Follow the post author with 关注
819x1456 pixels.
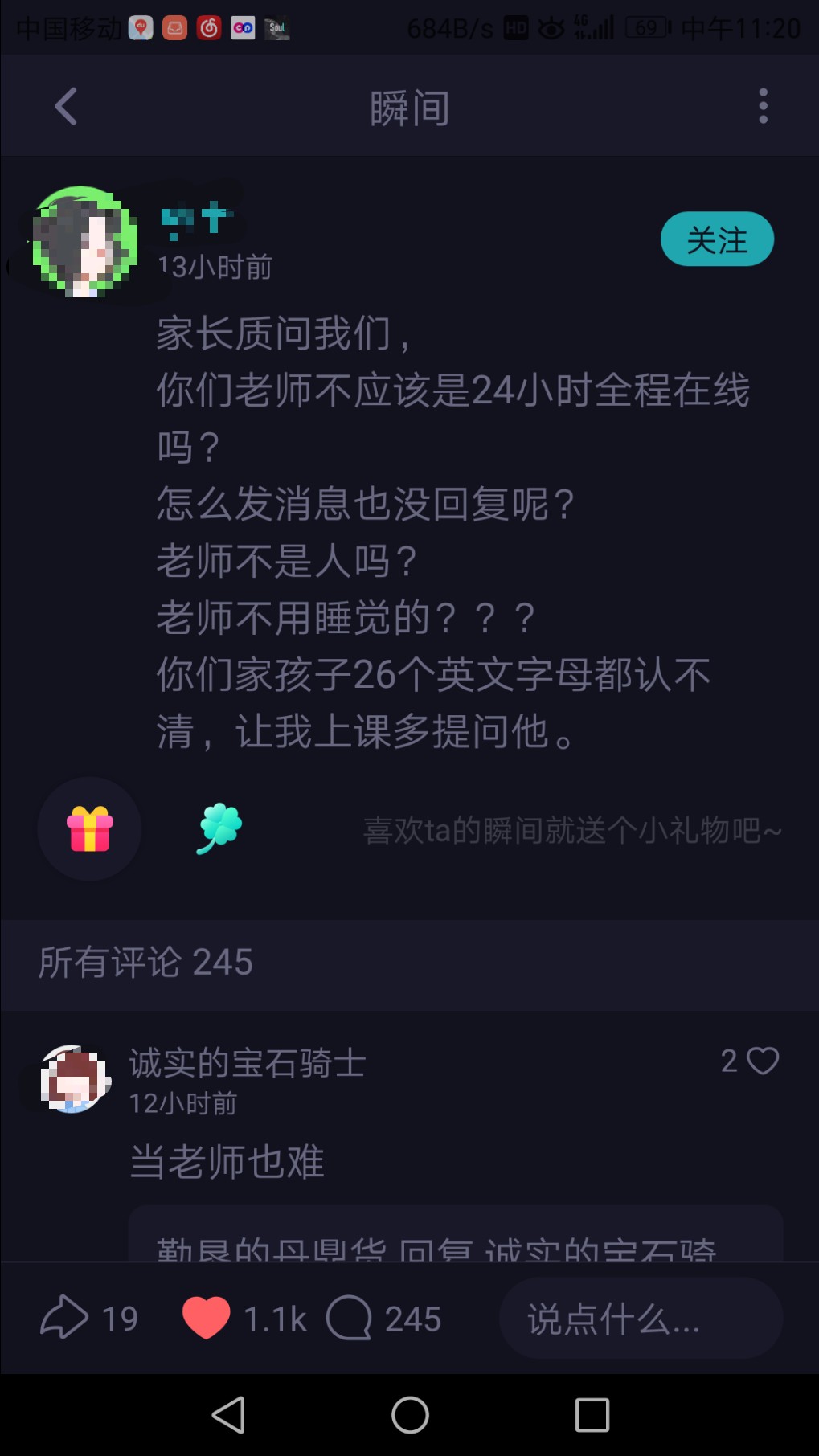717,239
